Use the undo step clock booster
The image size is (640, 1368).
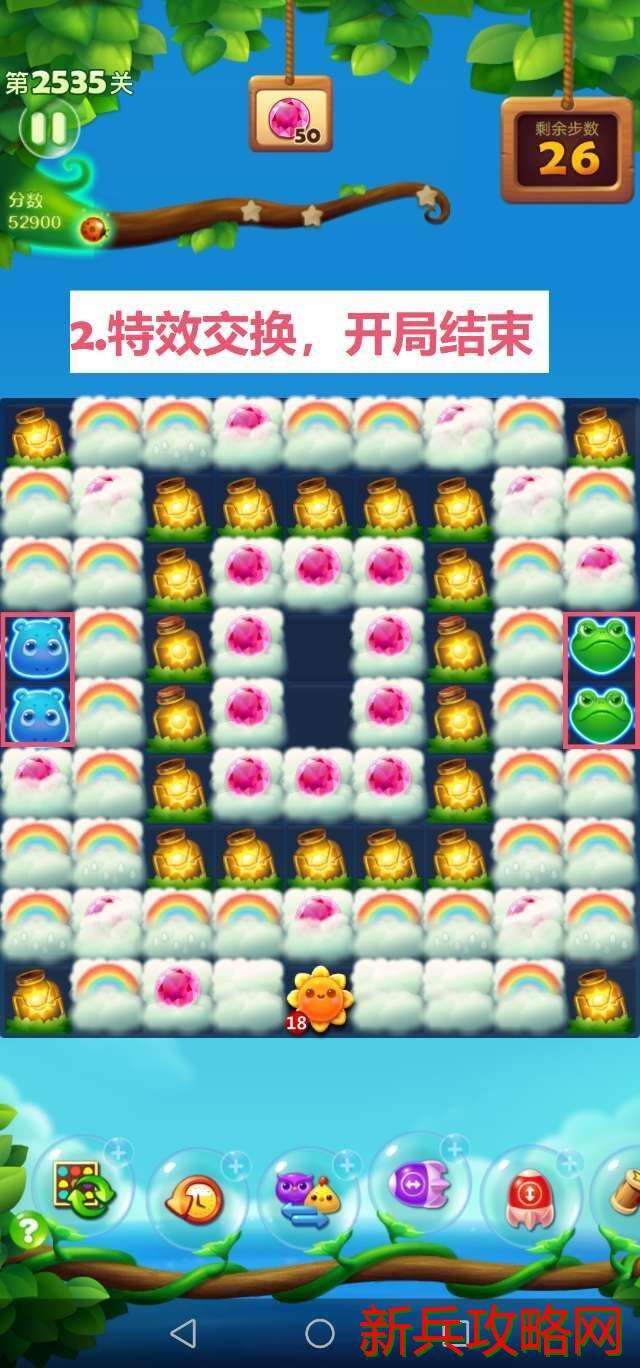coord(197,1198)
